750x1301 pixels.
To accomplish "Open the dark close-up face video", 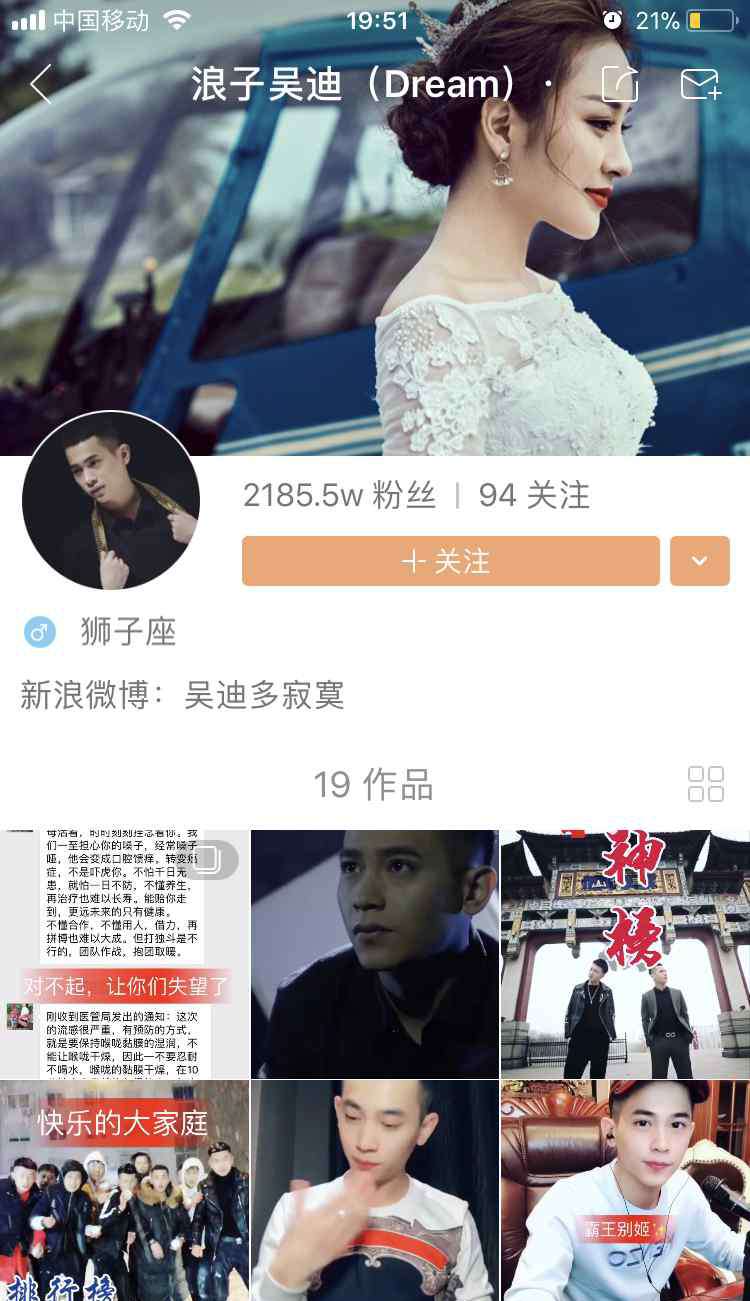I will point(375,954).
